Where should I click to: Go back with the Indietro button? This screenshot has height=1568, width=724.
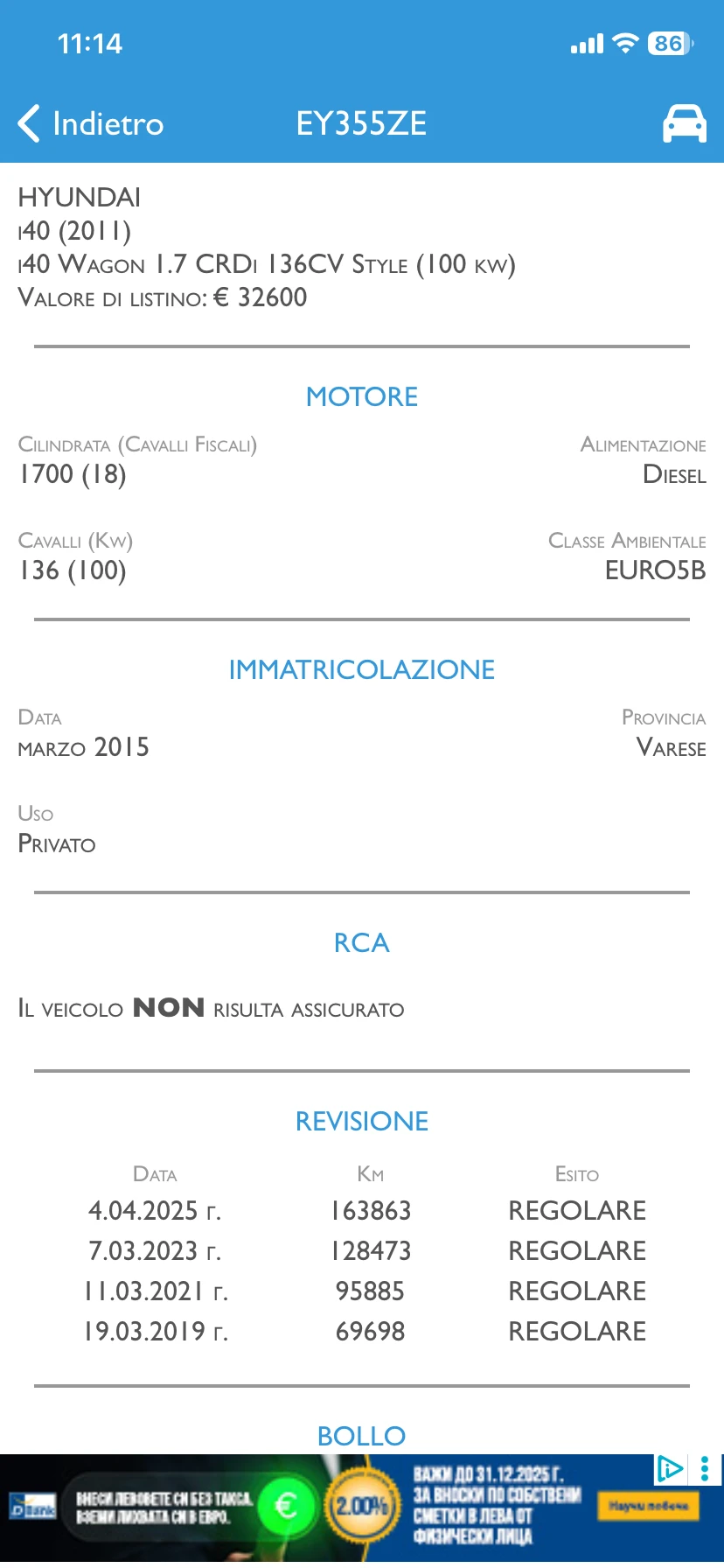[x=91, y=123]
